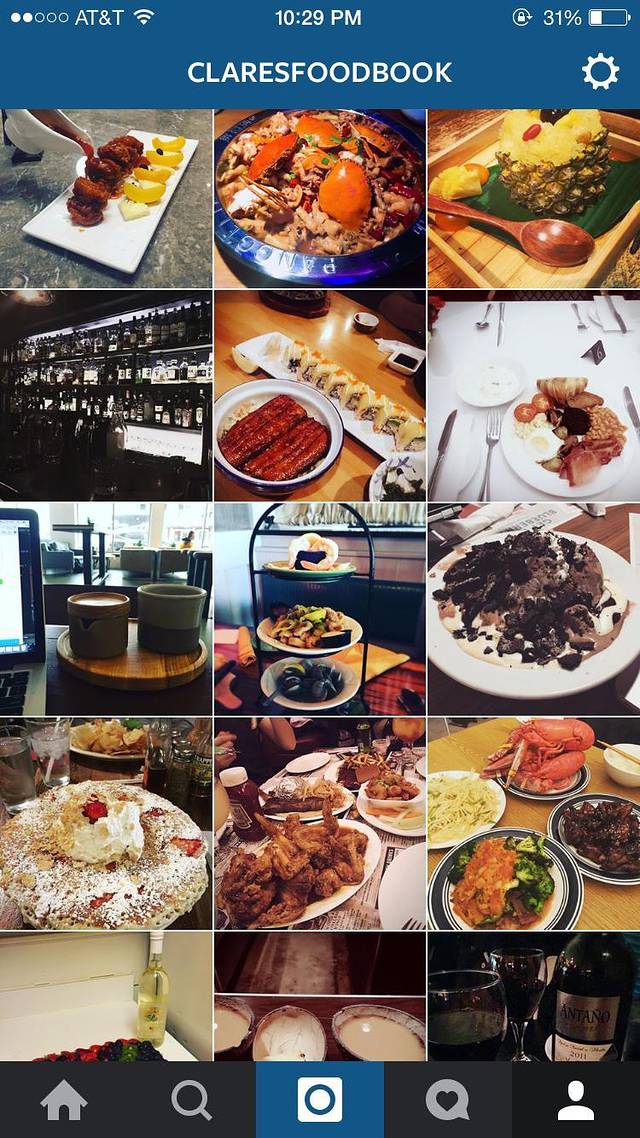
Task: Open the pineapple fried rice photo
Action: point(534,198)
